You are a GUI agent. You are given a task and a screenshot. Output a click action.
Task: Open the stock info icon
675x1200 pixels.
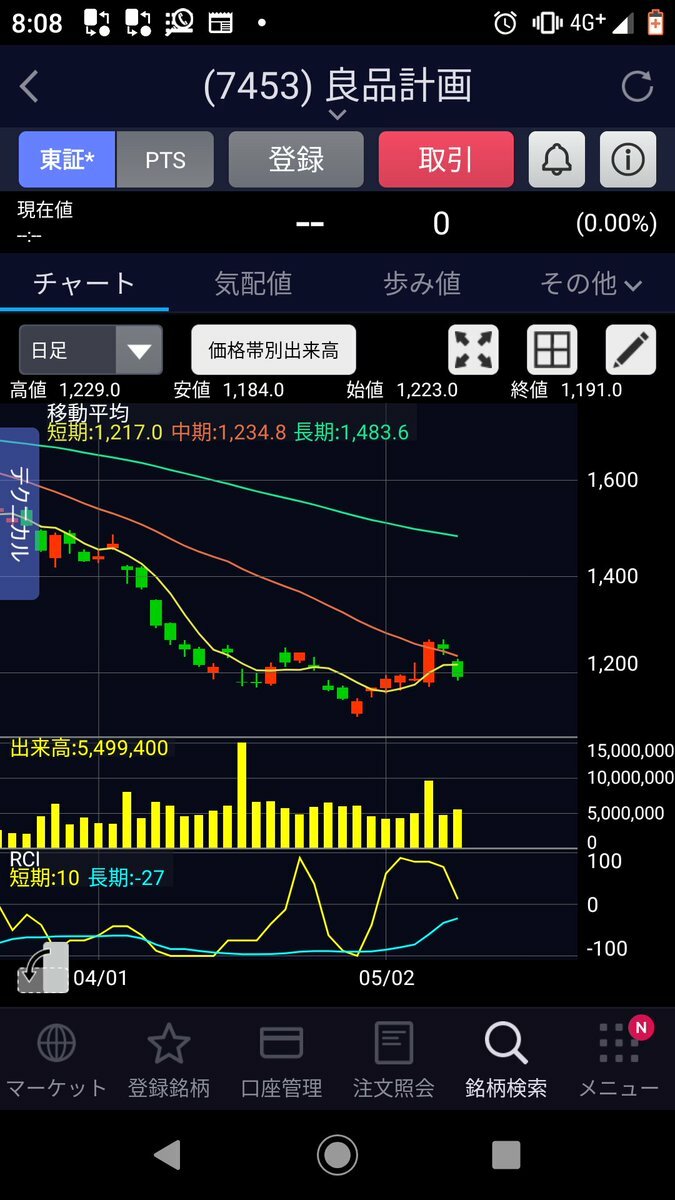click(x=628, y=159)
